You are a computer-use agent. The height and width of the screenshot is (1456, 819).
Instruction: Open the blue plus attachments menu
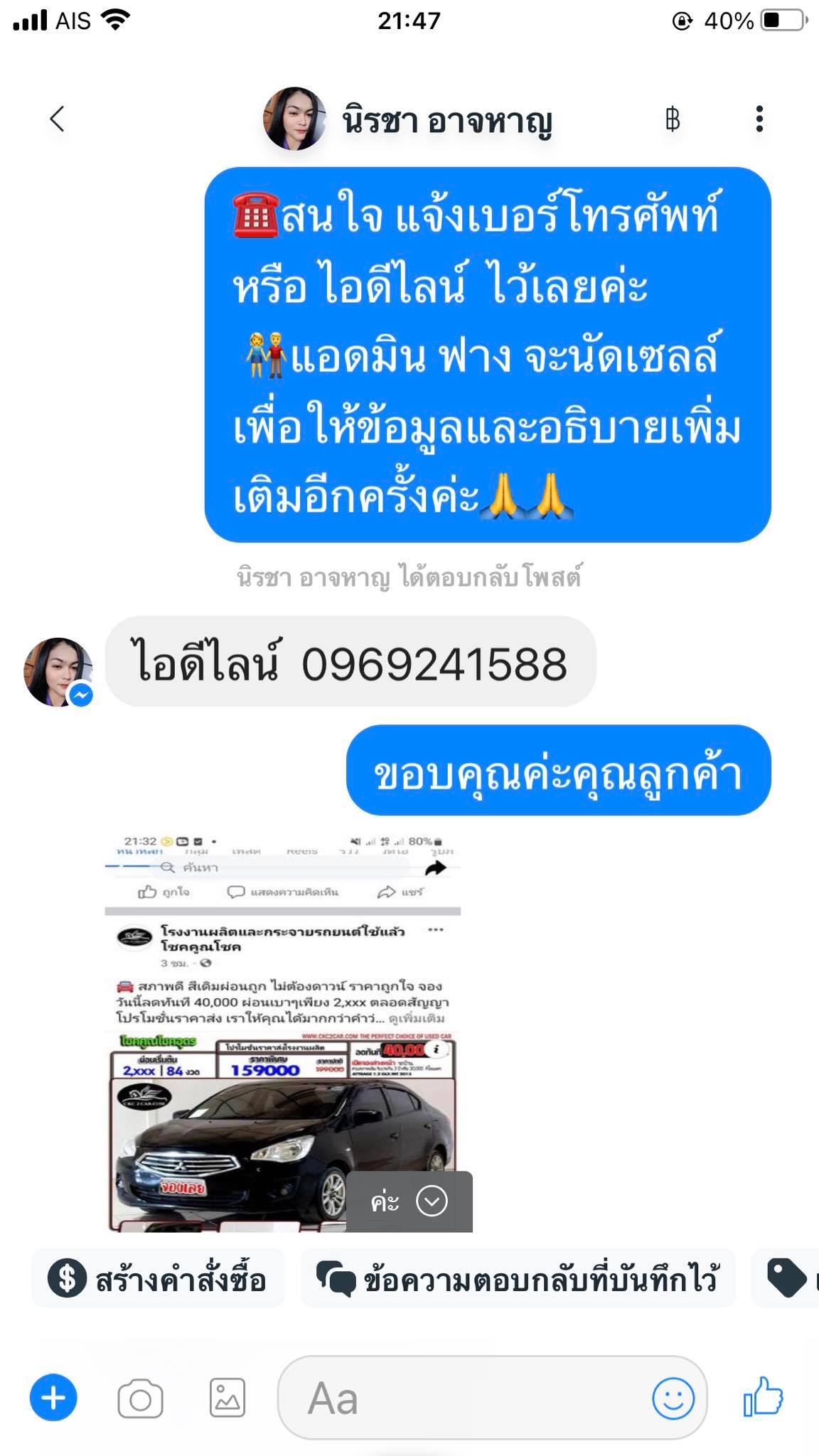click(53, 1398)
